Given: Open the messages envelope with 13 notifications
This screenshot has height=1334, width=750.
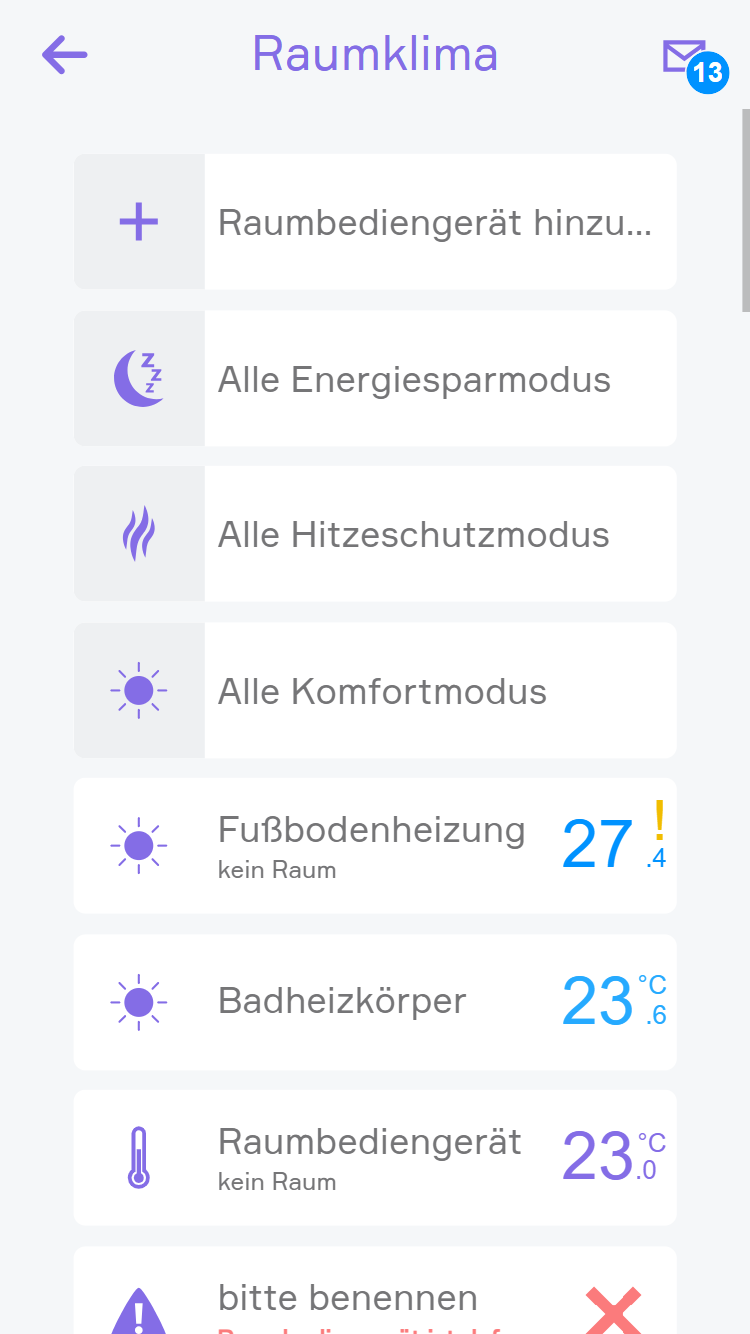Looking at the screenshot, I should point(685,57).
